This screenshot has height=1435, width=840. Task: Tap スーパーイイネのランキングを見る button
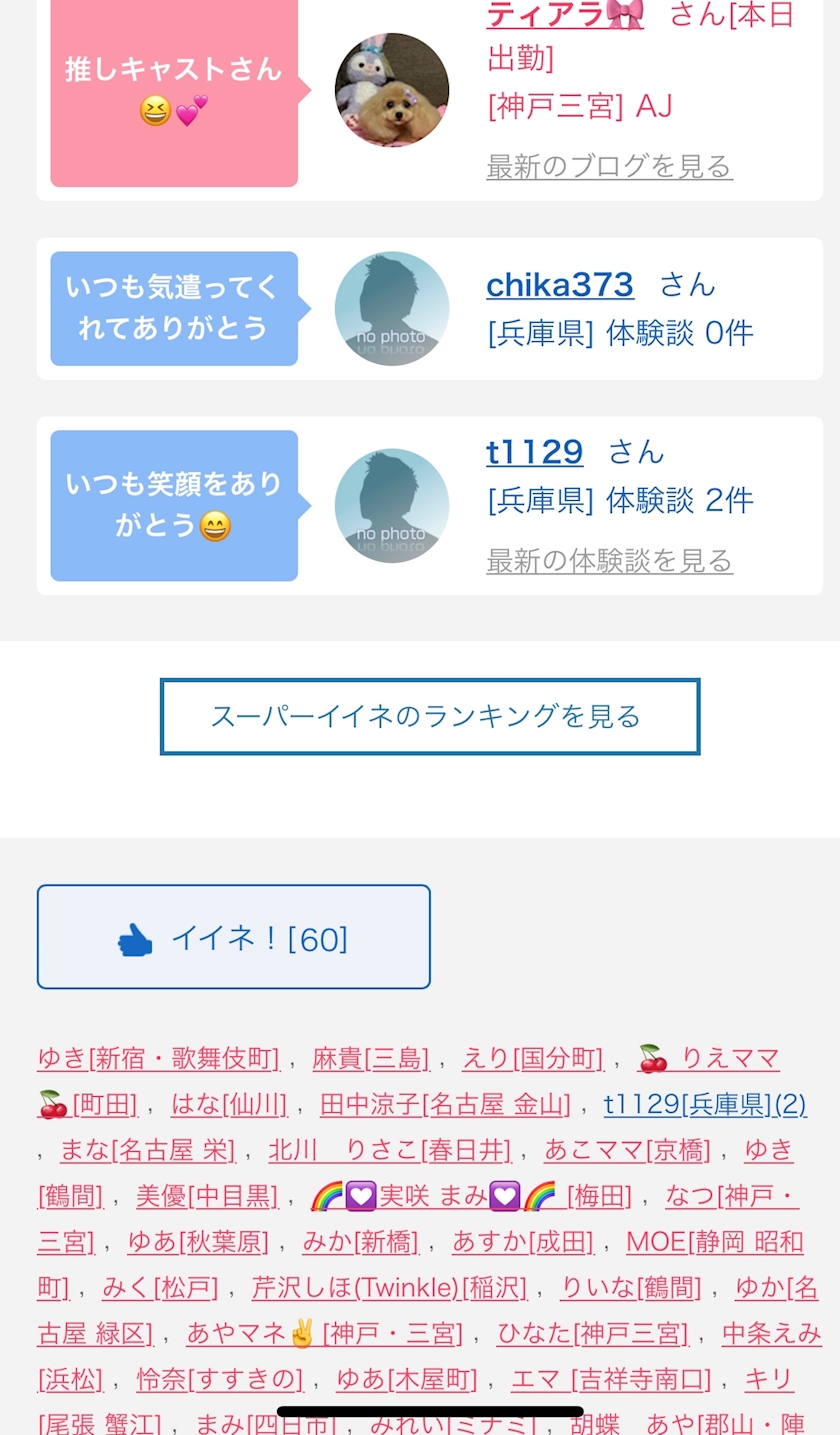(x=430, y=717)
